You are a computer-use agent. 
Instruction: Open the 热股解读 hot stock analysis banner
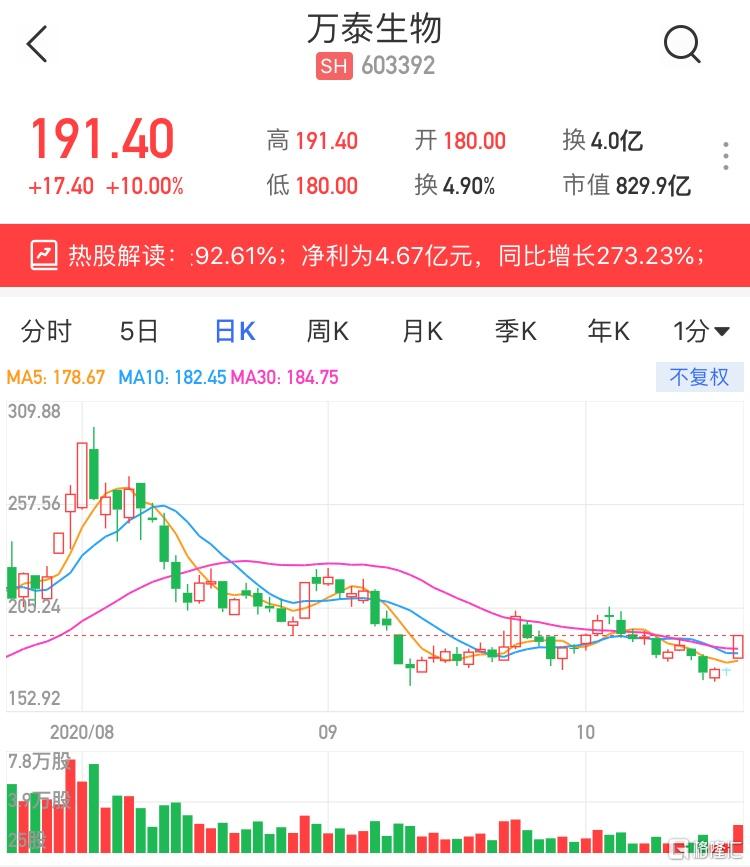[375, 255]
